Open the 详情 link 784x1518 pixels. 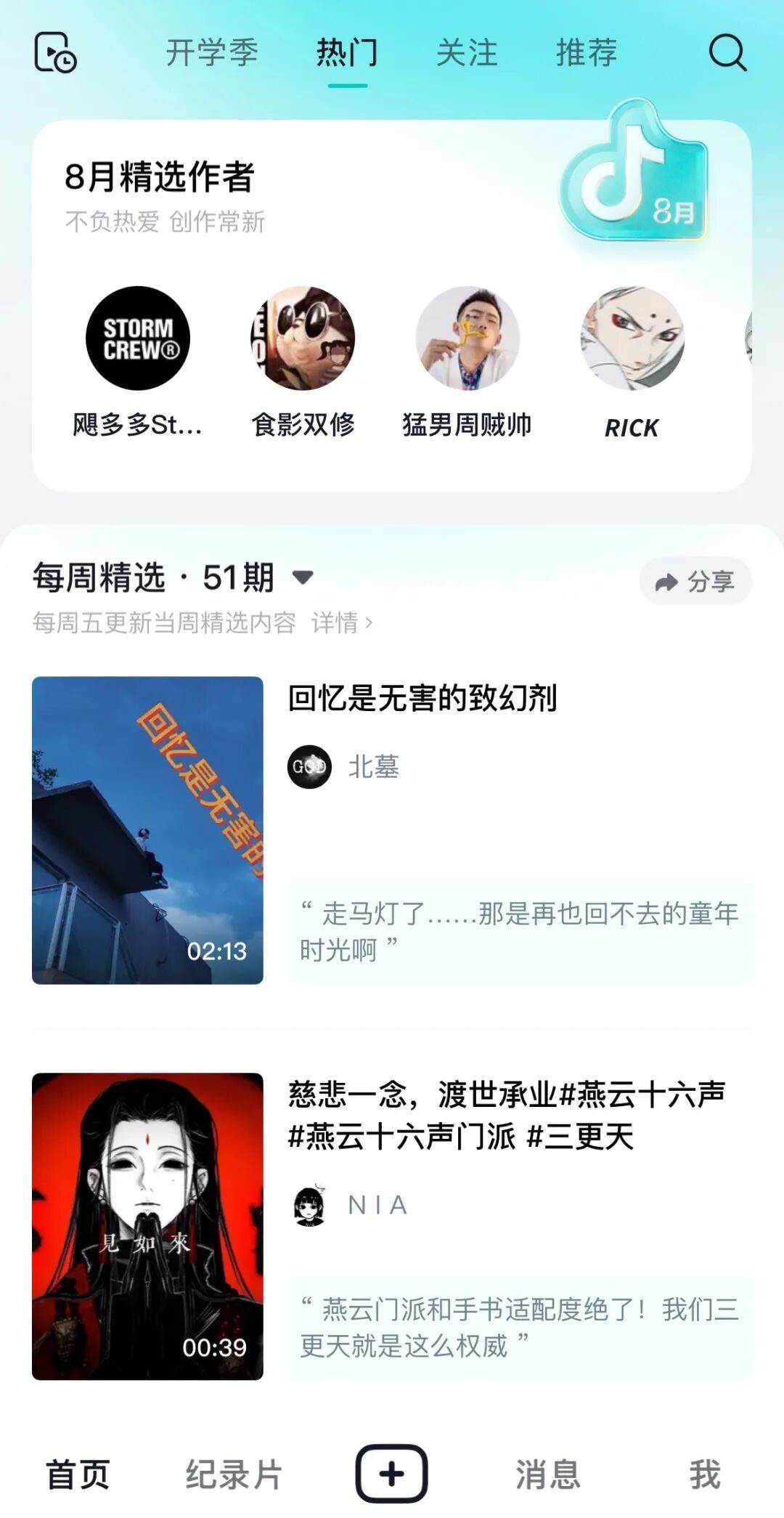[341, 622]
